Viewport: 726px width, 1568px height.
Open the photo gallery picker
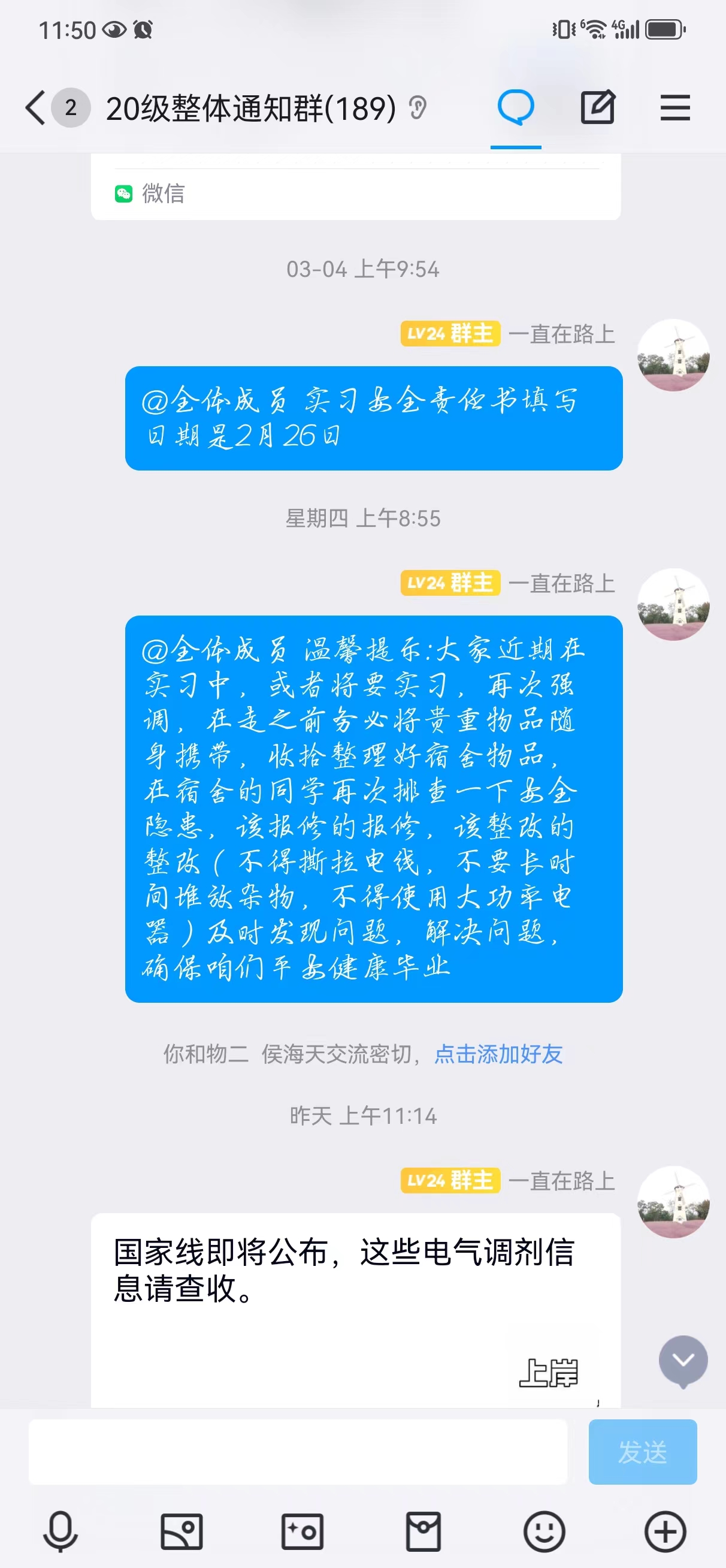tap(181, 1531)
